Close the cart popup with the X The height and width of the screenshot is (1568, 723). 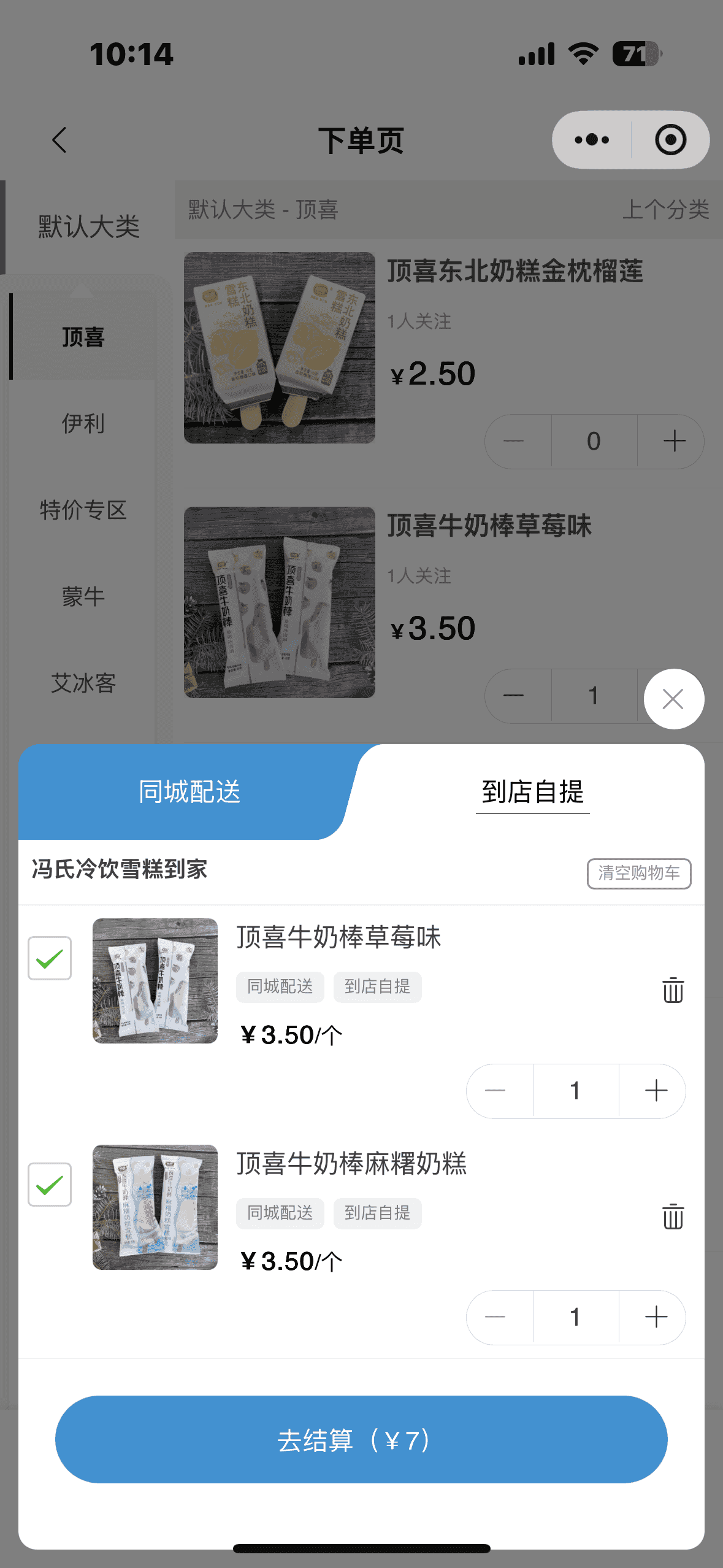point(673,699)
